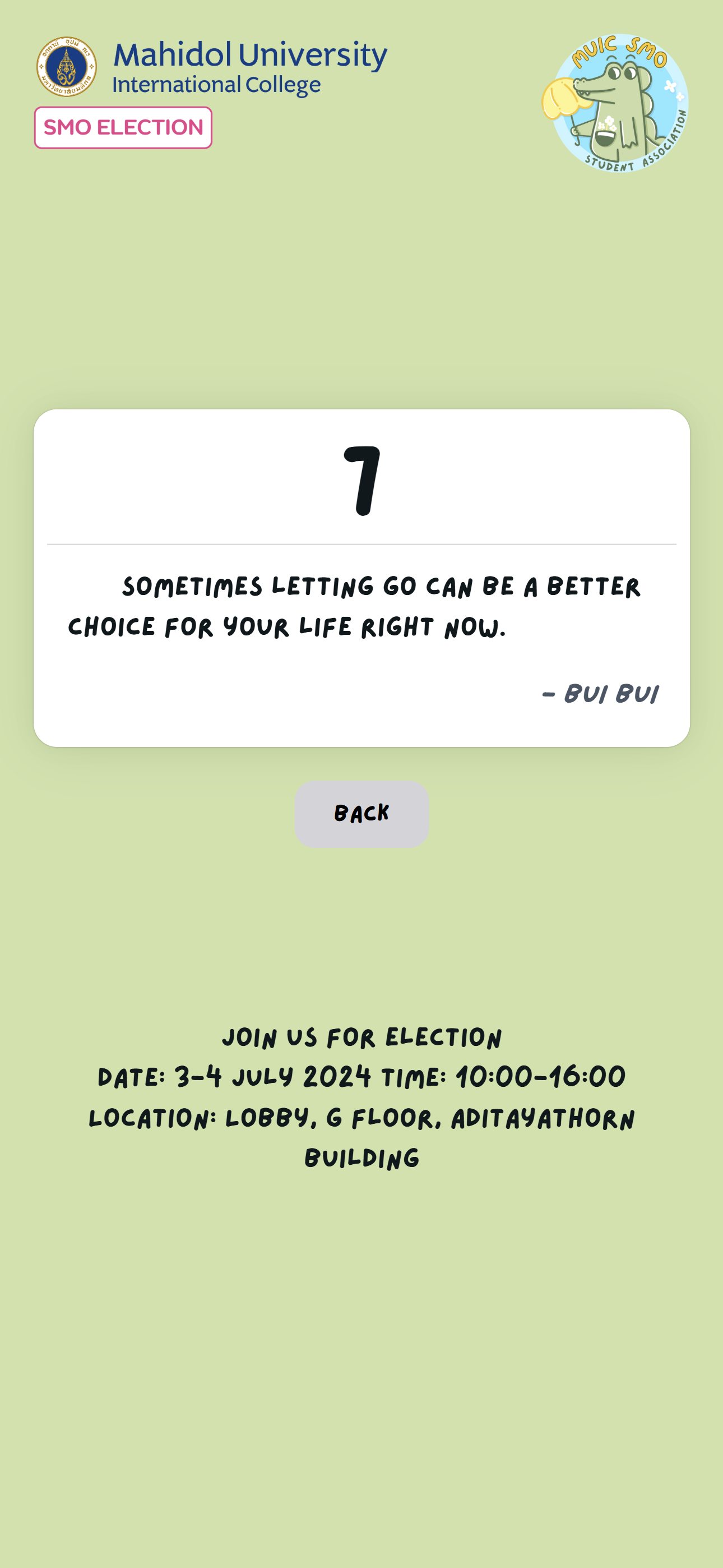
Task: Click the International College text link
Action: point(214,84)
